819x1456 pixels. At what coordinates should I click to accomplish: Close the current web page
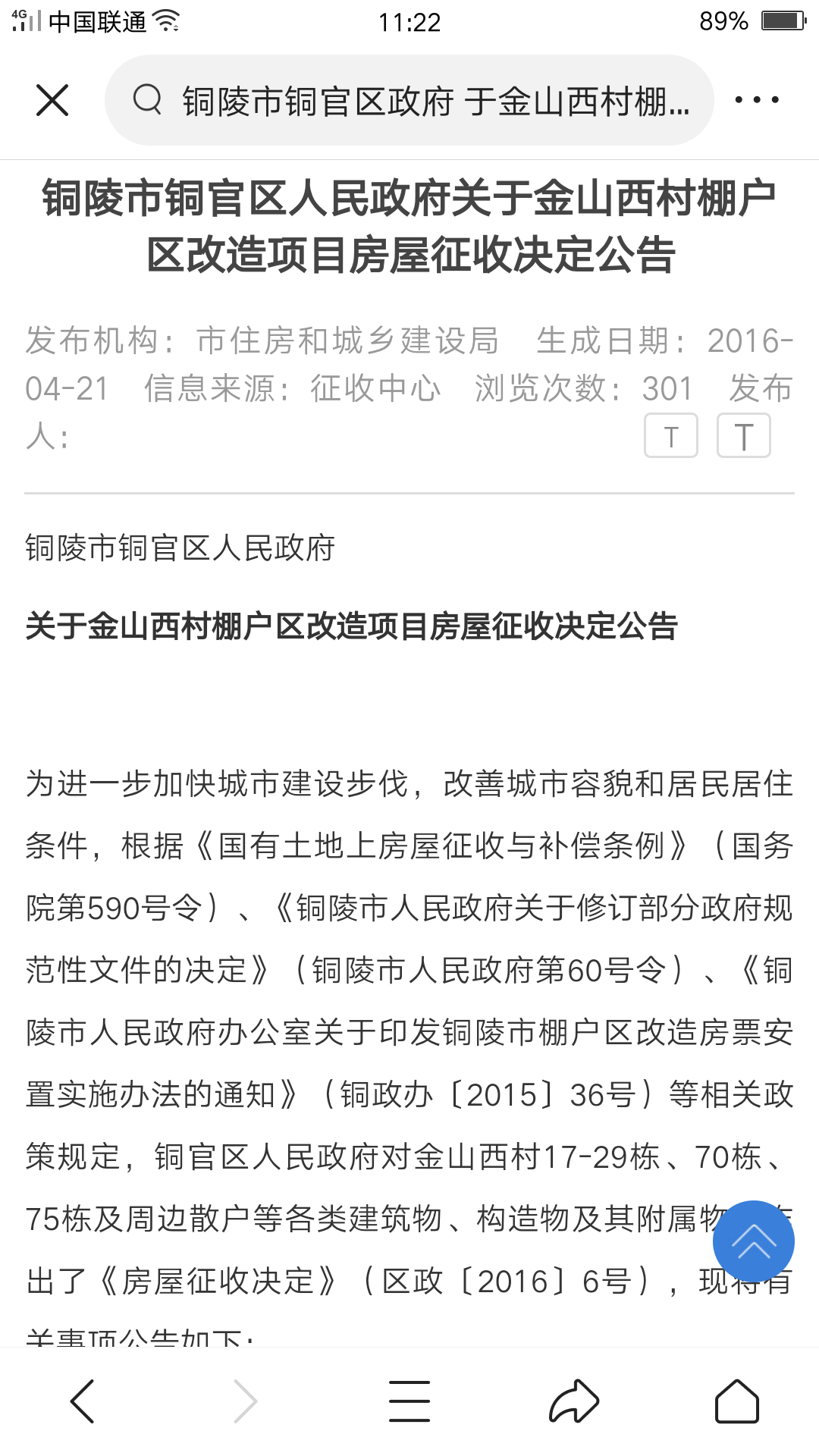coord(52,100)
